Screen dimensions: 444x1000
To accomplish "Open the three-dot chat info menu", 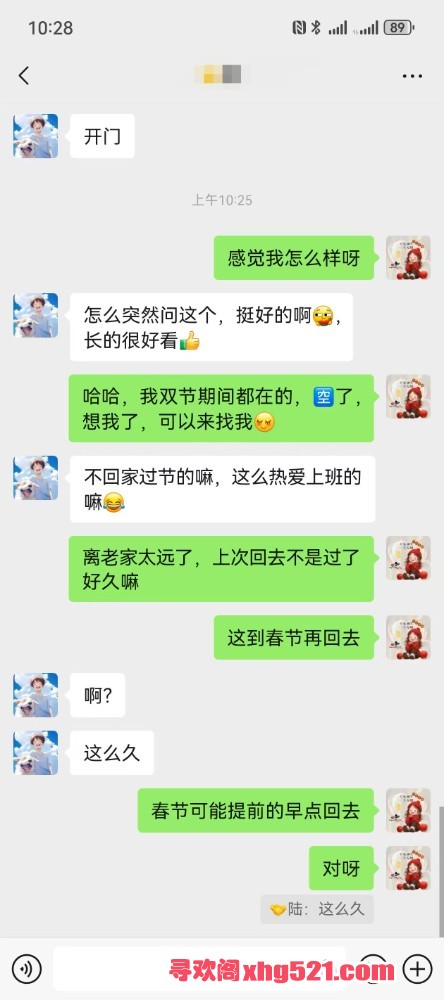I will click(412, 76).
